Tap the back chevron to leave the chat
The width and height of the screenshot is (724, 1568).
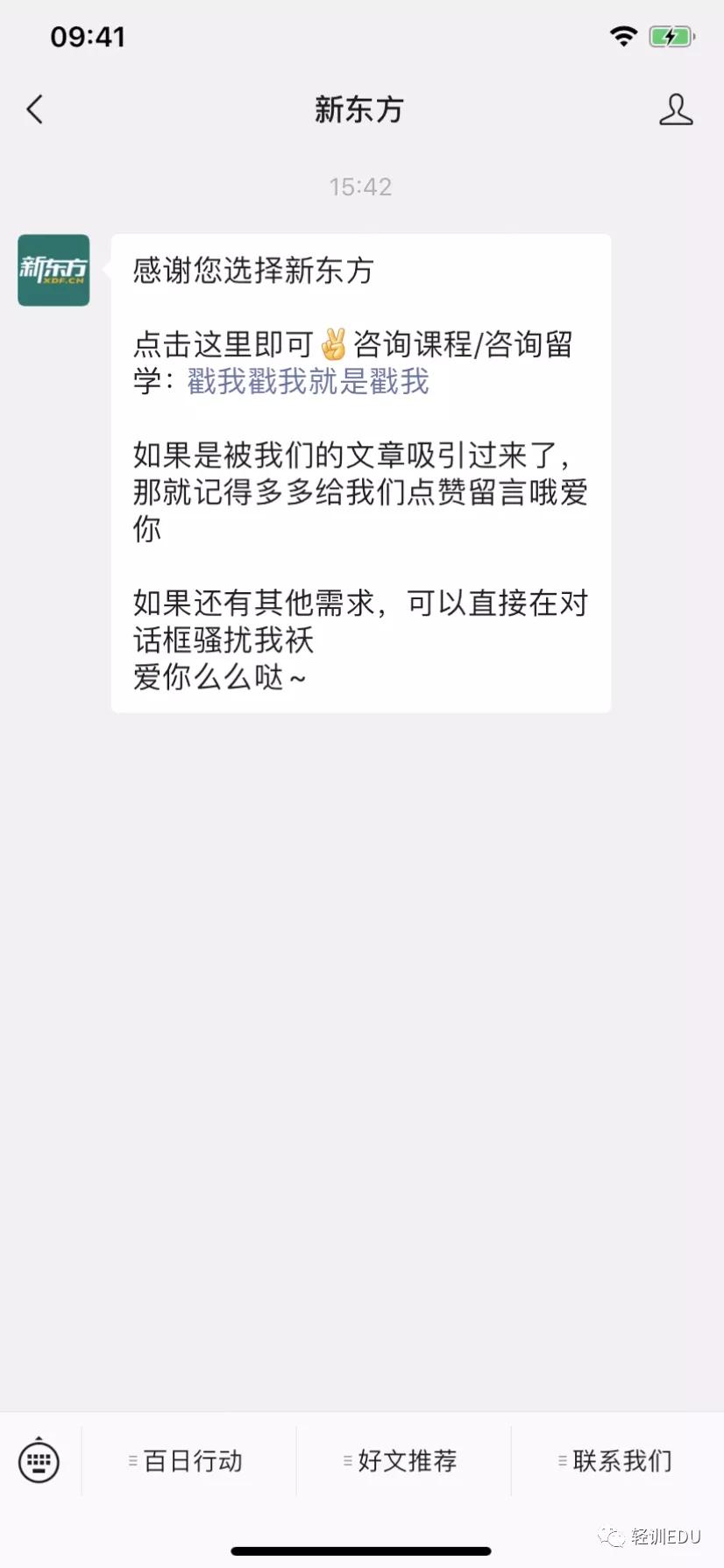click(33, 109)
